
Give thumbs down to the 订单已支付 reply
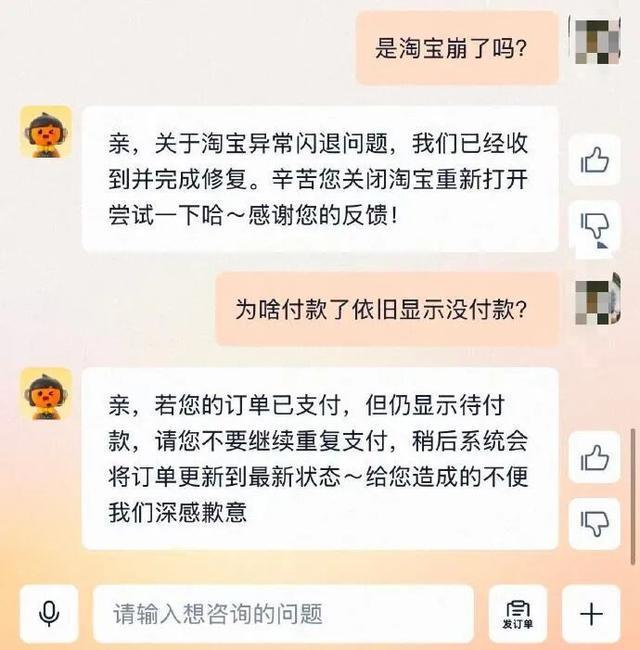tap(595, 521)
